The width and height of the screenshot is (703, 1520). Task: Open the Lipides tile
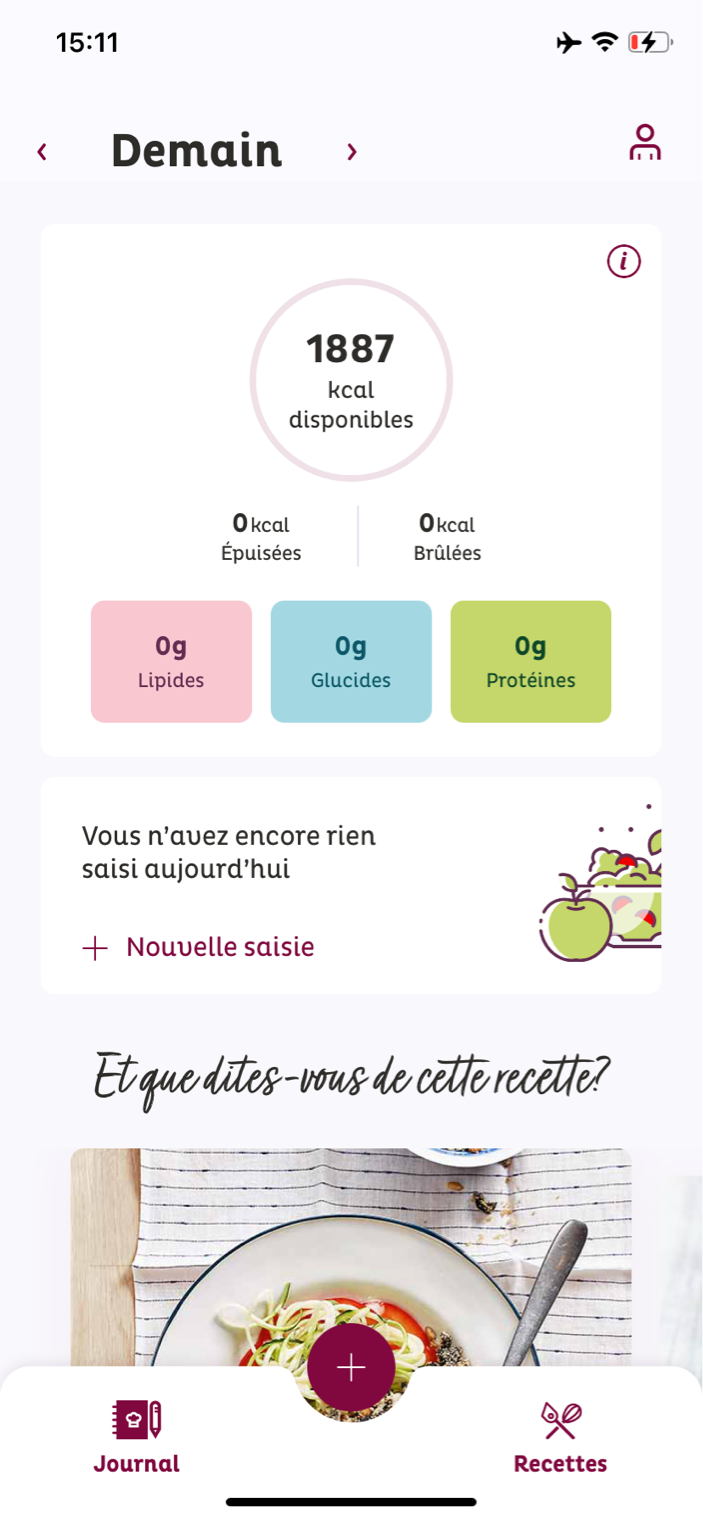(171, 661)
